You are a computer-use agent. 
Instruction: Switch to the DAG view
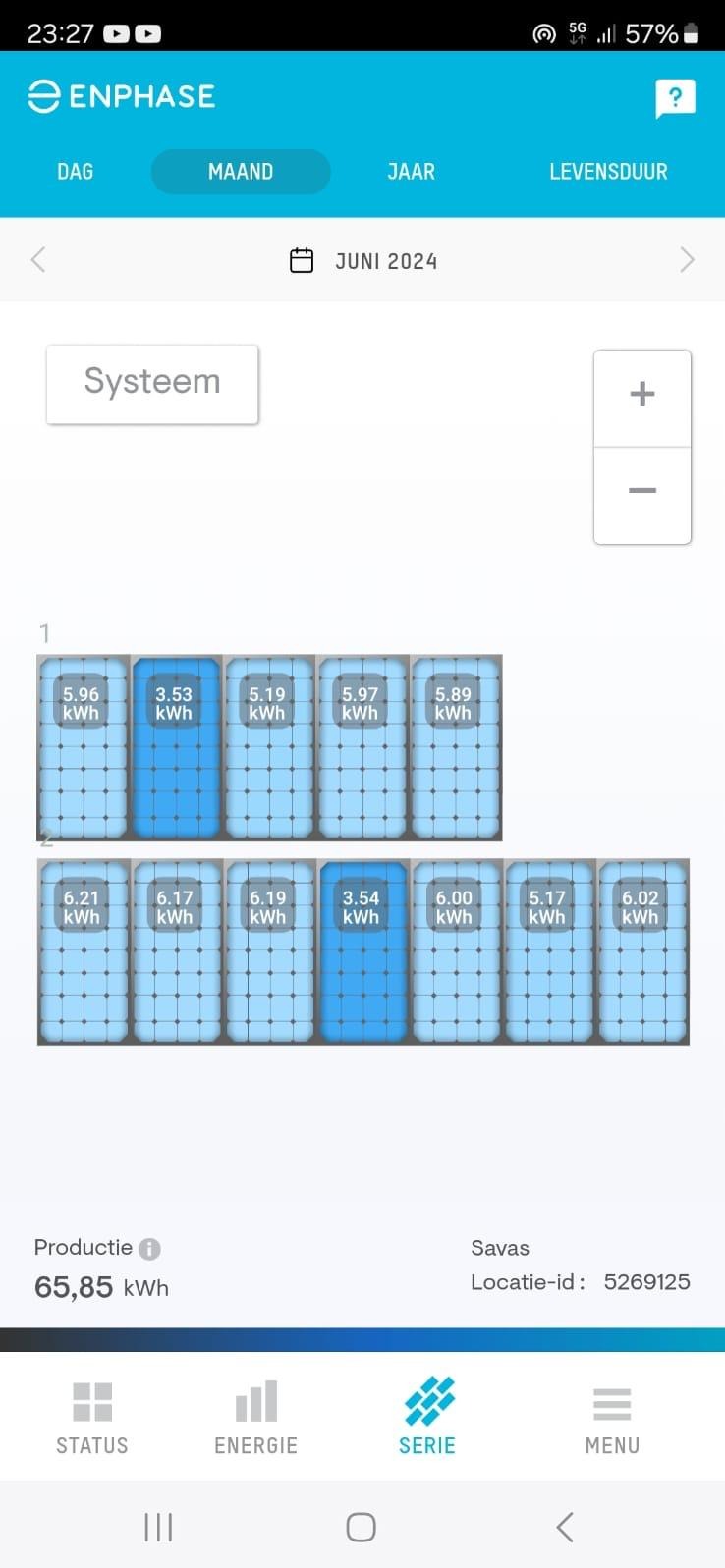(76, 172)
